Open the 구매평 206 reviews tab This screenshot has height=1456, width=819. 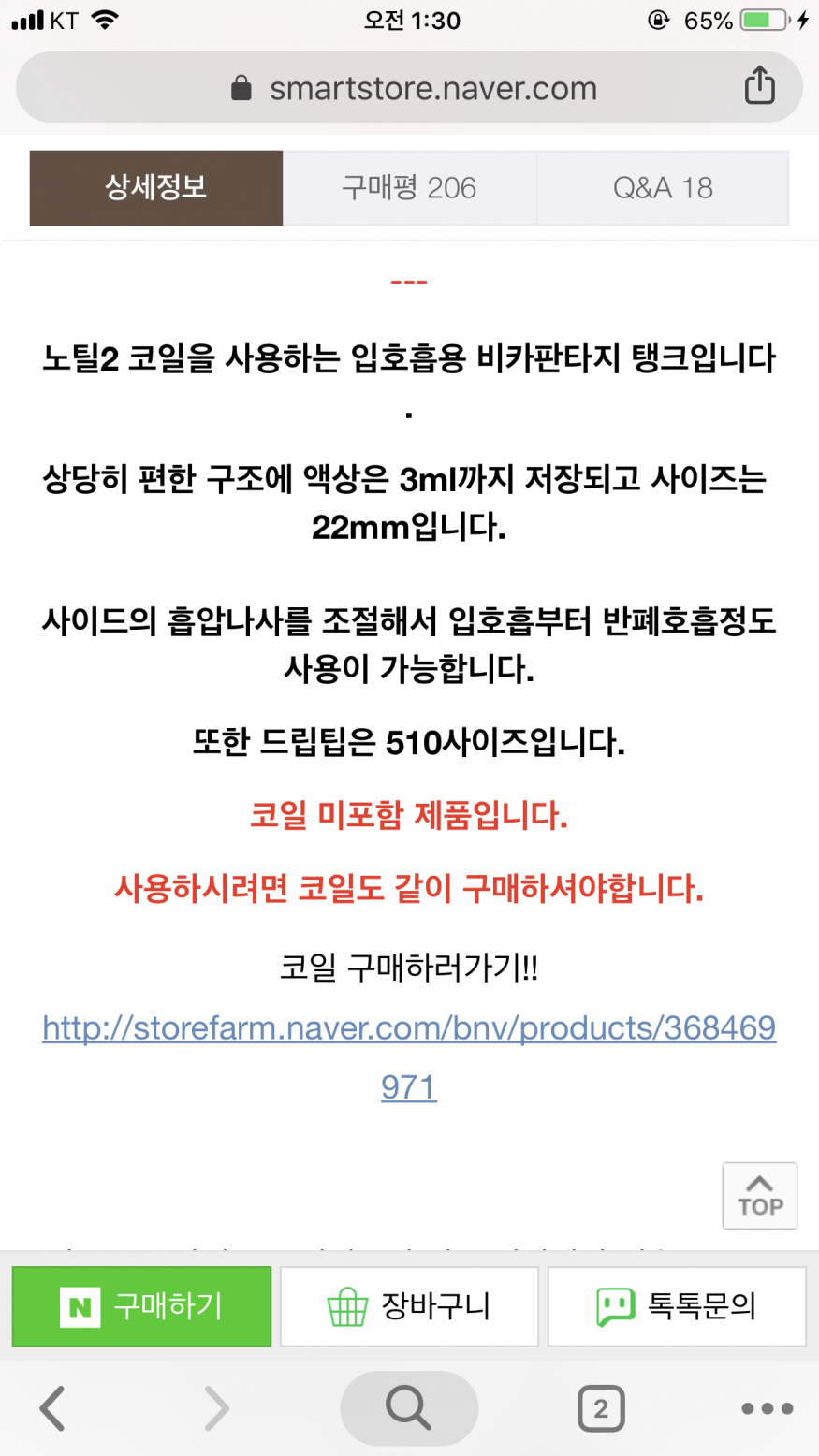click(x=409, y=187)
